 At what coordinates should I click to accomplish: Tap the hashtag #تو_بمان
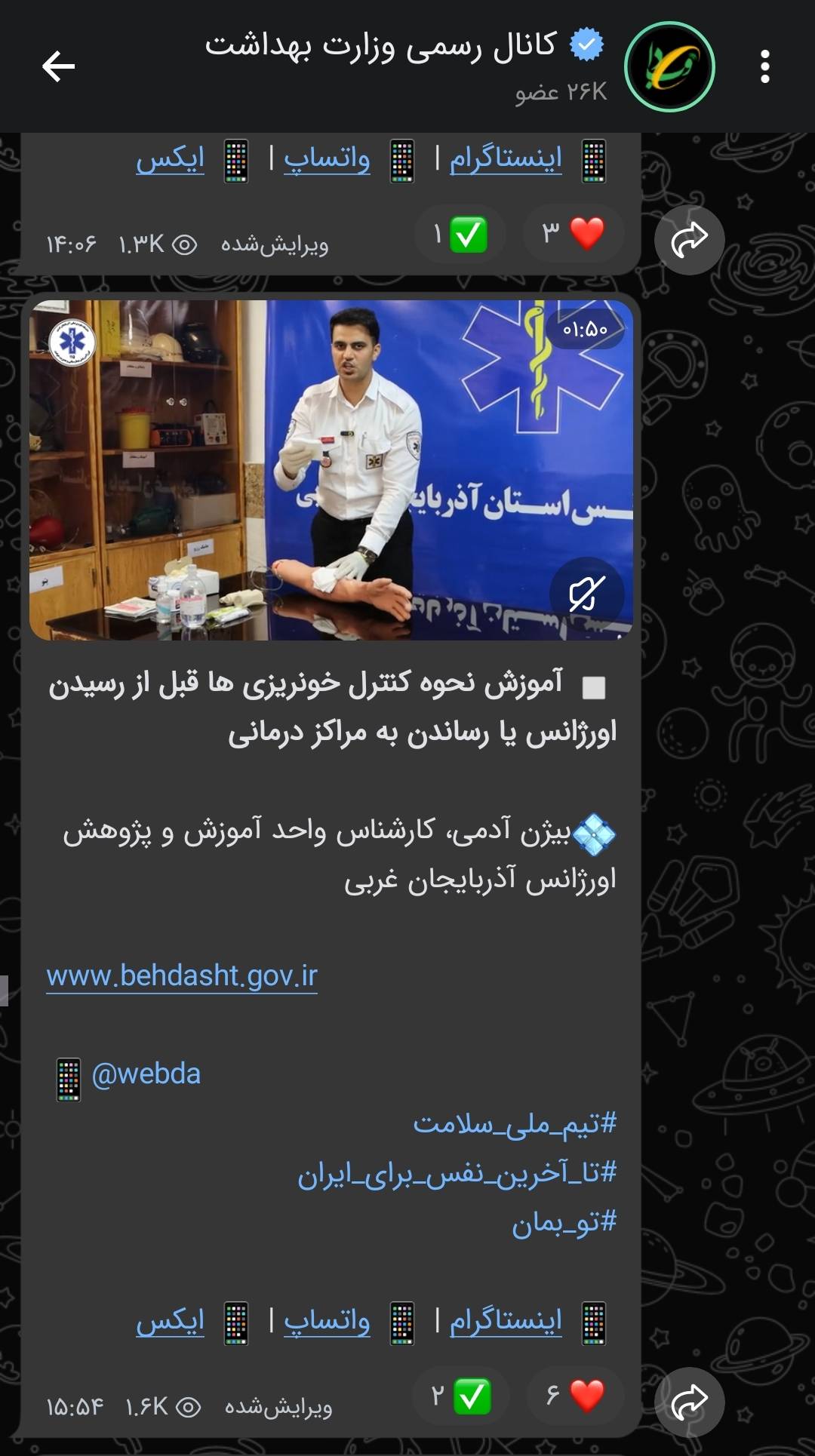tap(564, 1222)
